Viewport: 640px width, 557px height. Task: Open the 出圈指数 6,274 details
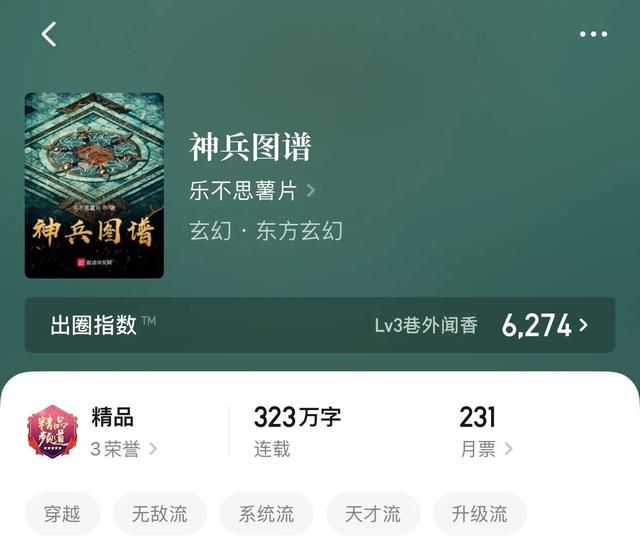tap(320, 325)
